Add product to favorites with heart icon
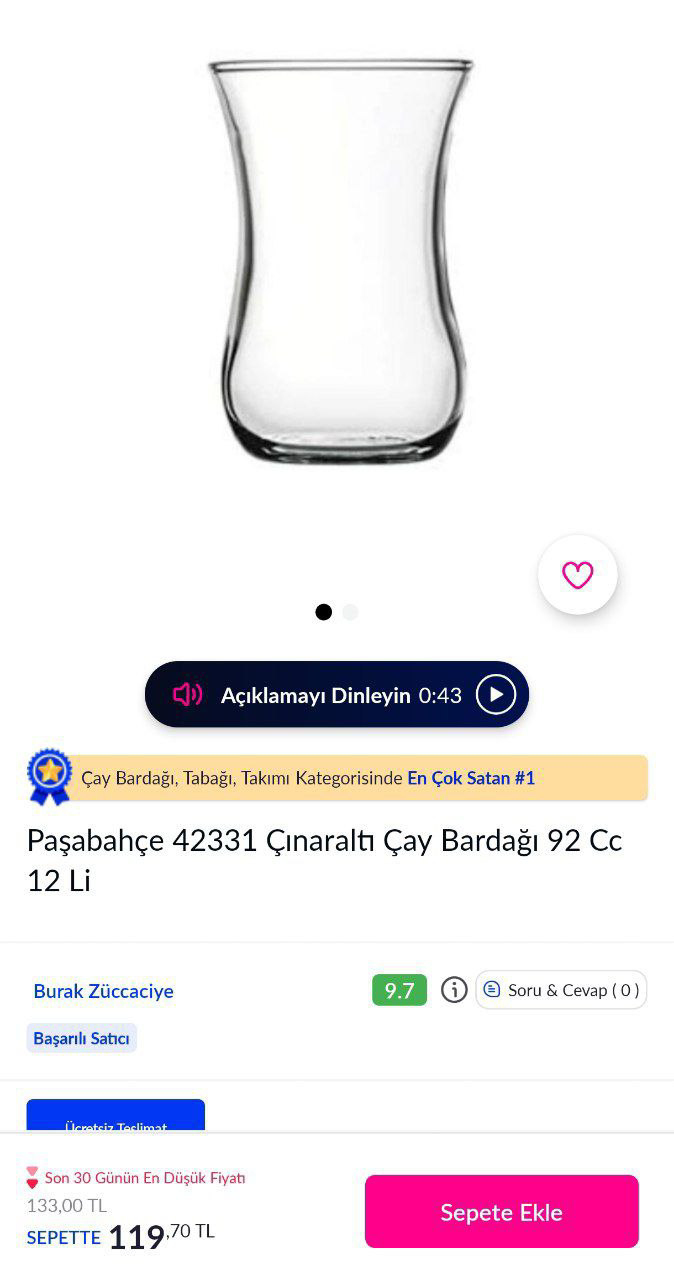The height and width of the screenshot is (1280, 674). click(577, 575)
